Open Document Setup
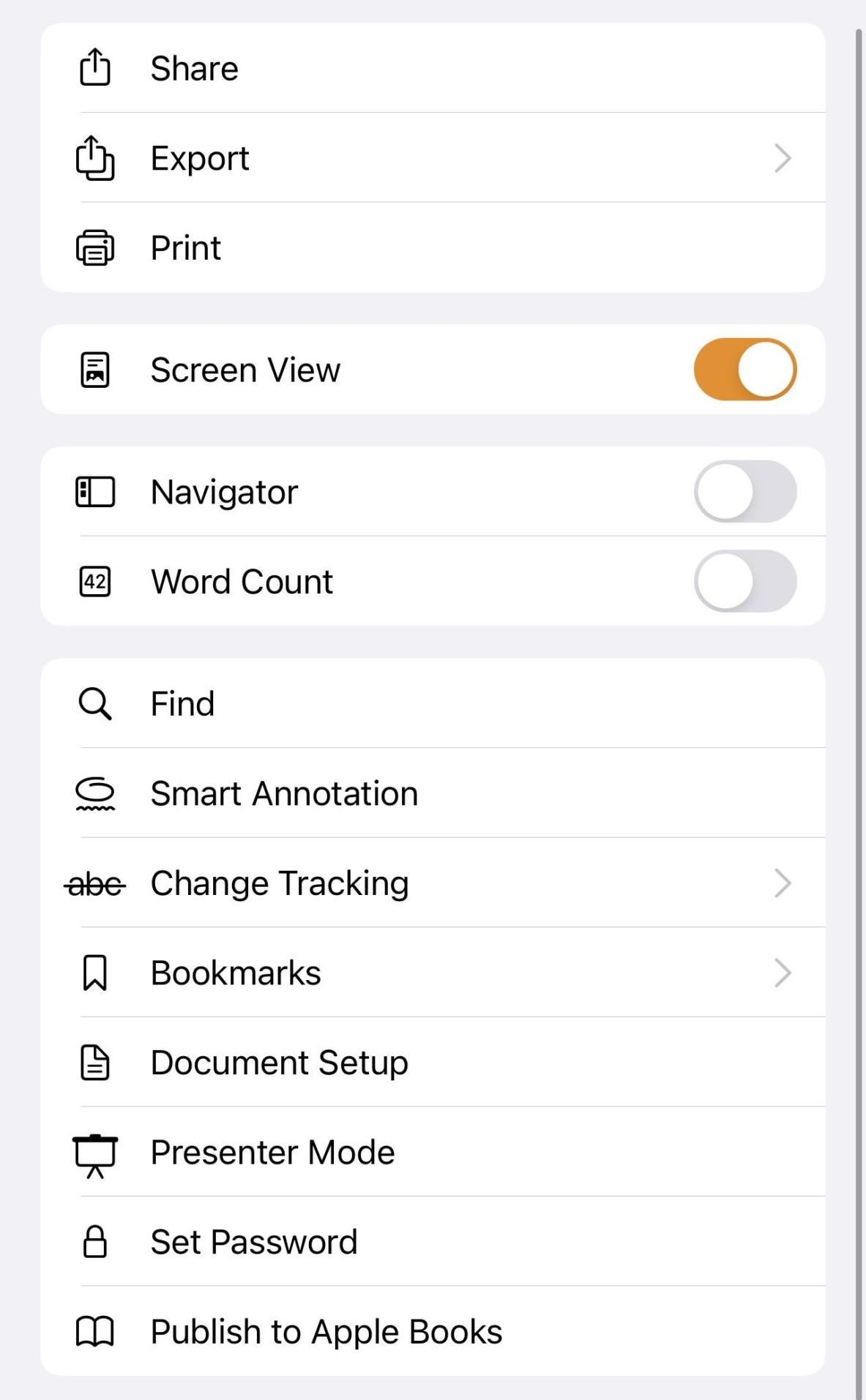 (x=433, y=1063)
